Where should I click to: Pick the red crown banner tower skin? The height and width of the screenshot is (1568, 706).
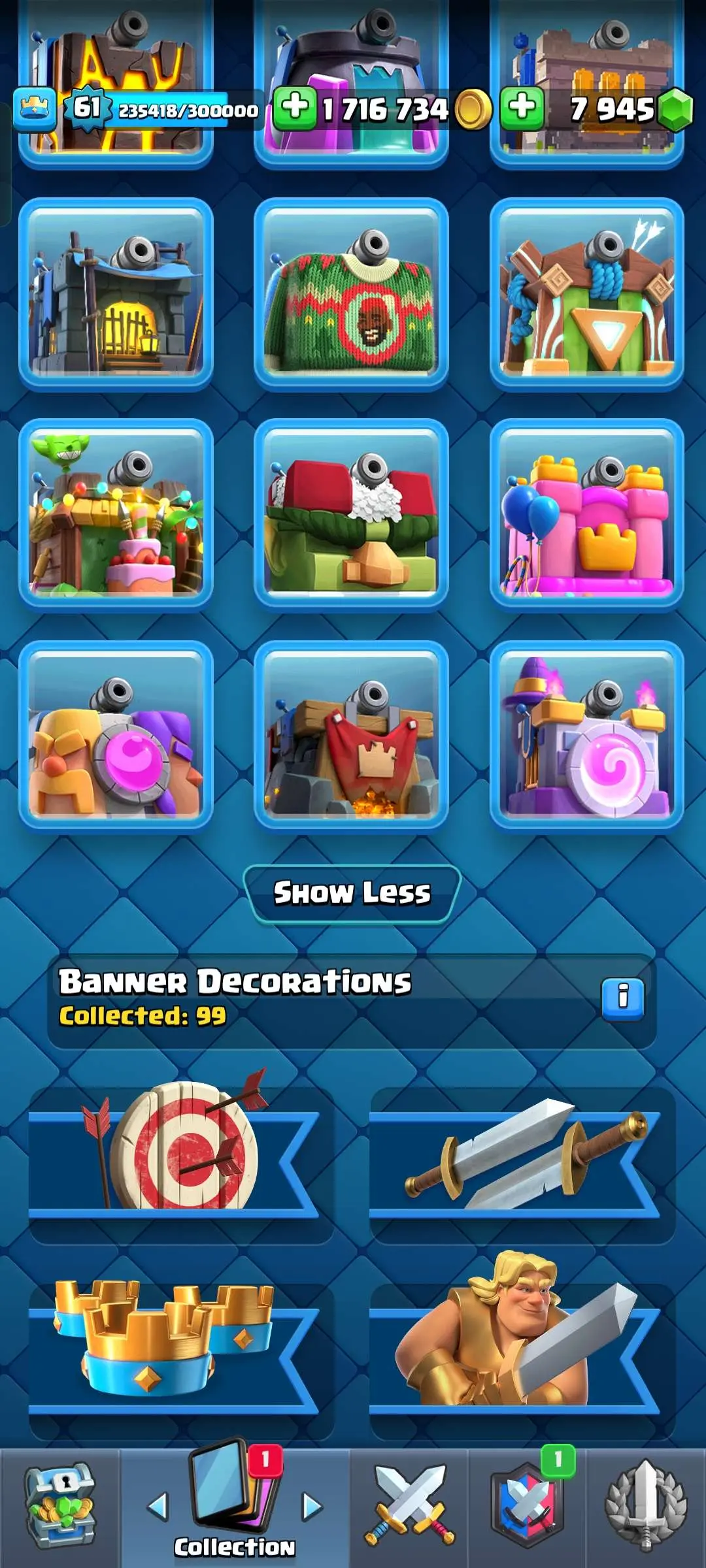click(352, 736)
